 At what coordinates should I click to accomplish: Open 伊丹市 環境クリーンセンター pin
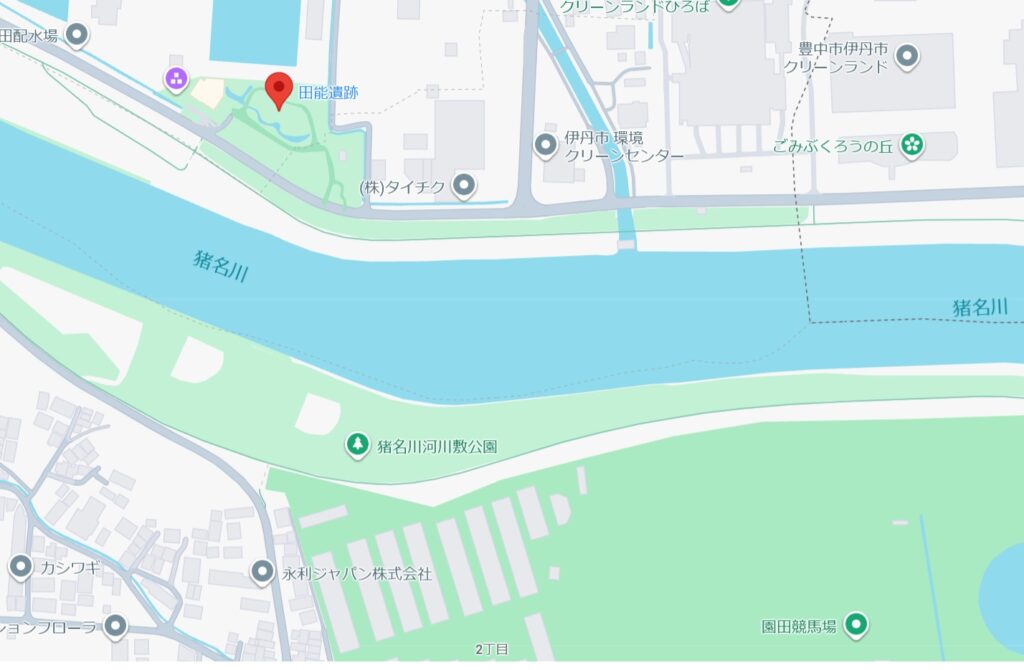pyautogui.click(x=545, y=146)
